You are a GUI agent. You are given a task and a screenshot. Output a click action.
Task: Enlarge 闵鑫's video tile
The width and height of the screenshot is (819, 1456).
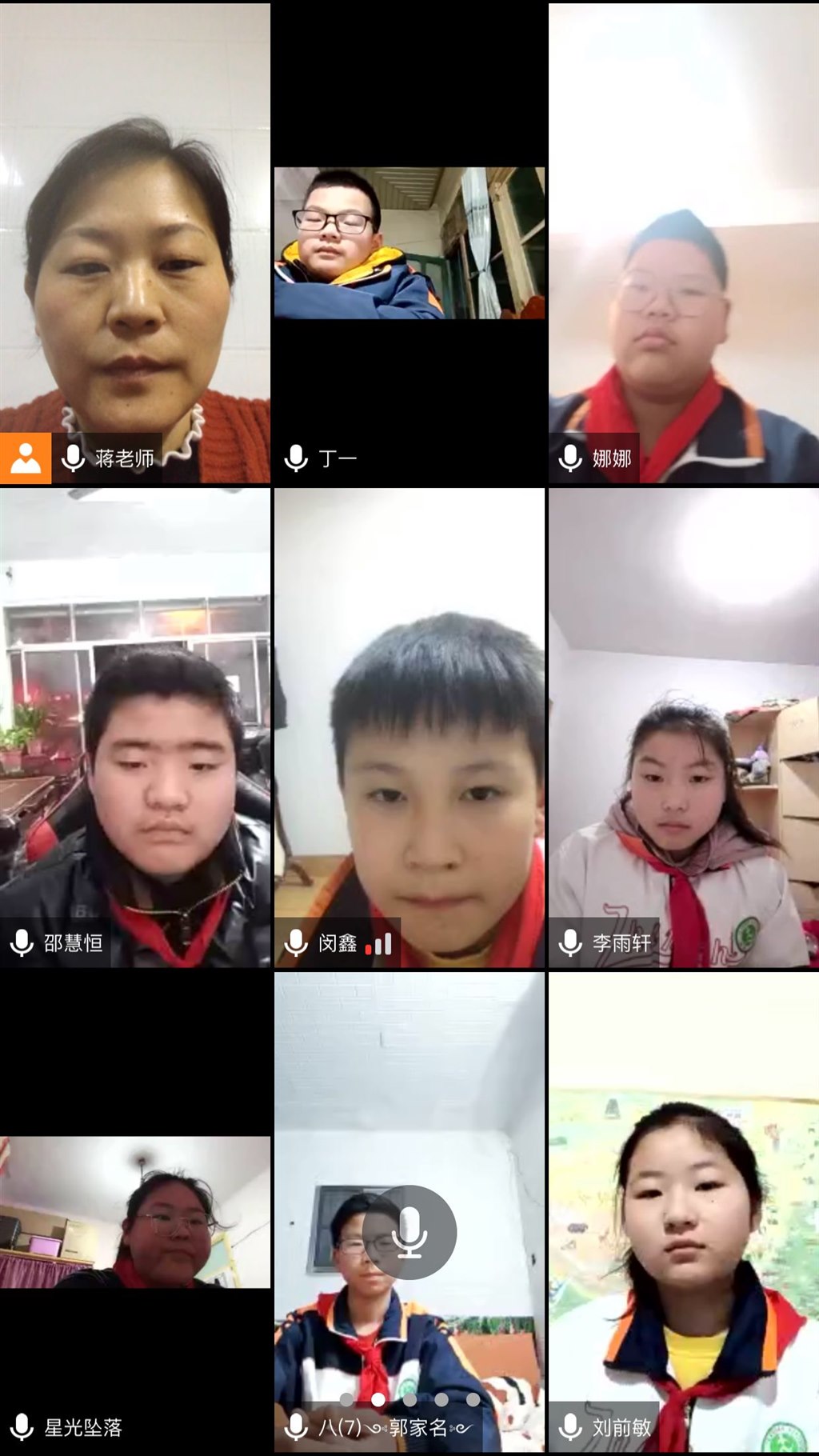409,726
